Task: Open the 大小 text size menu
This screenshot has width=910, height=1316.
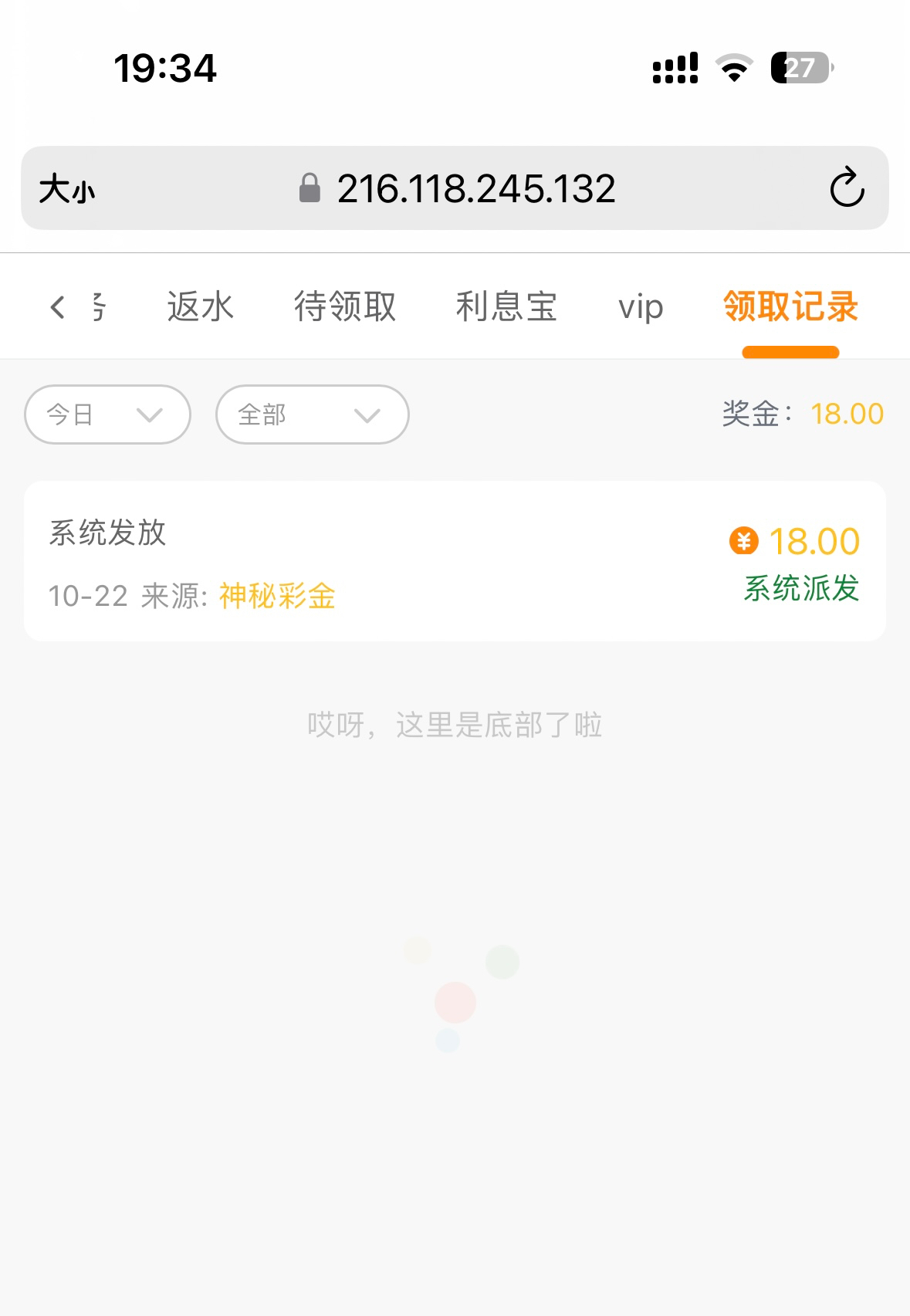Action: point(67,188)
